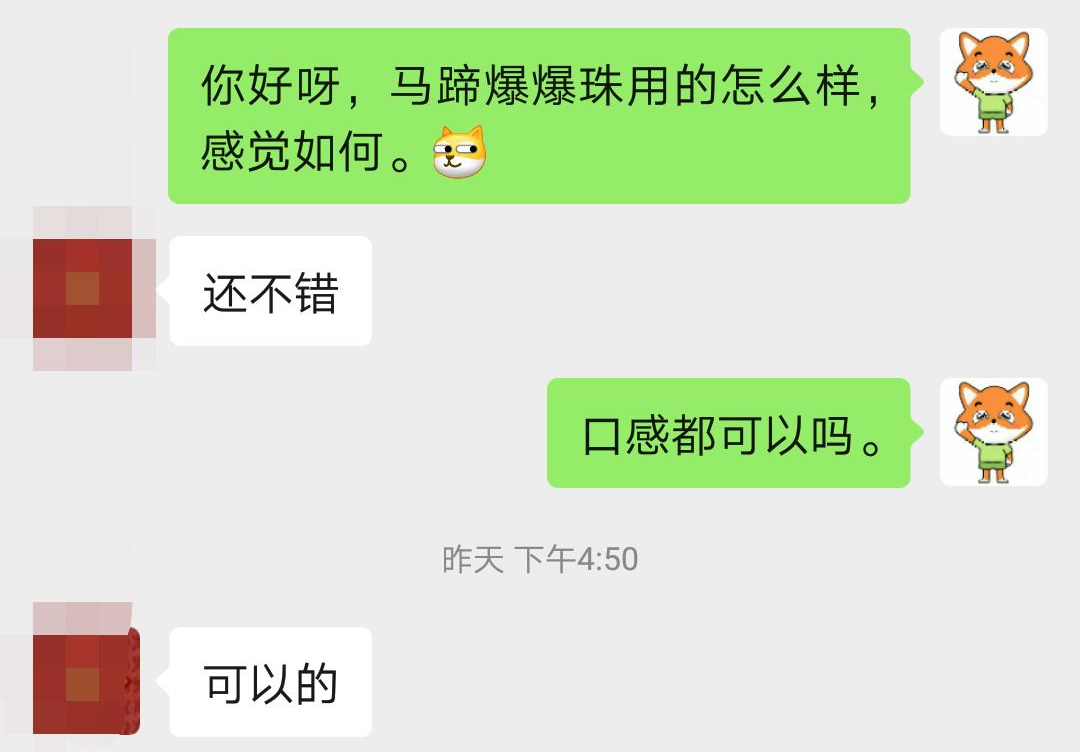
Task: Open fox avatar beside the 马蹄爆爆珠 message
Action: (993, 82)
